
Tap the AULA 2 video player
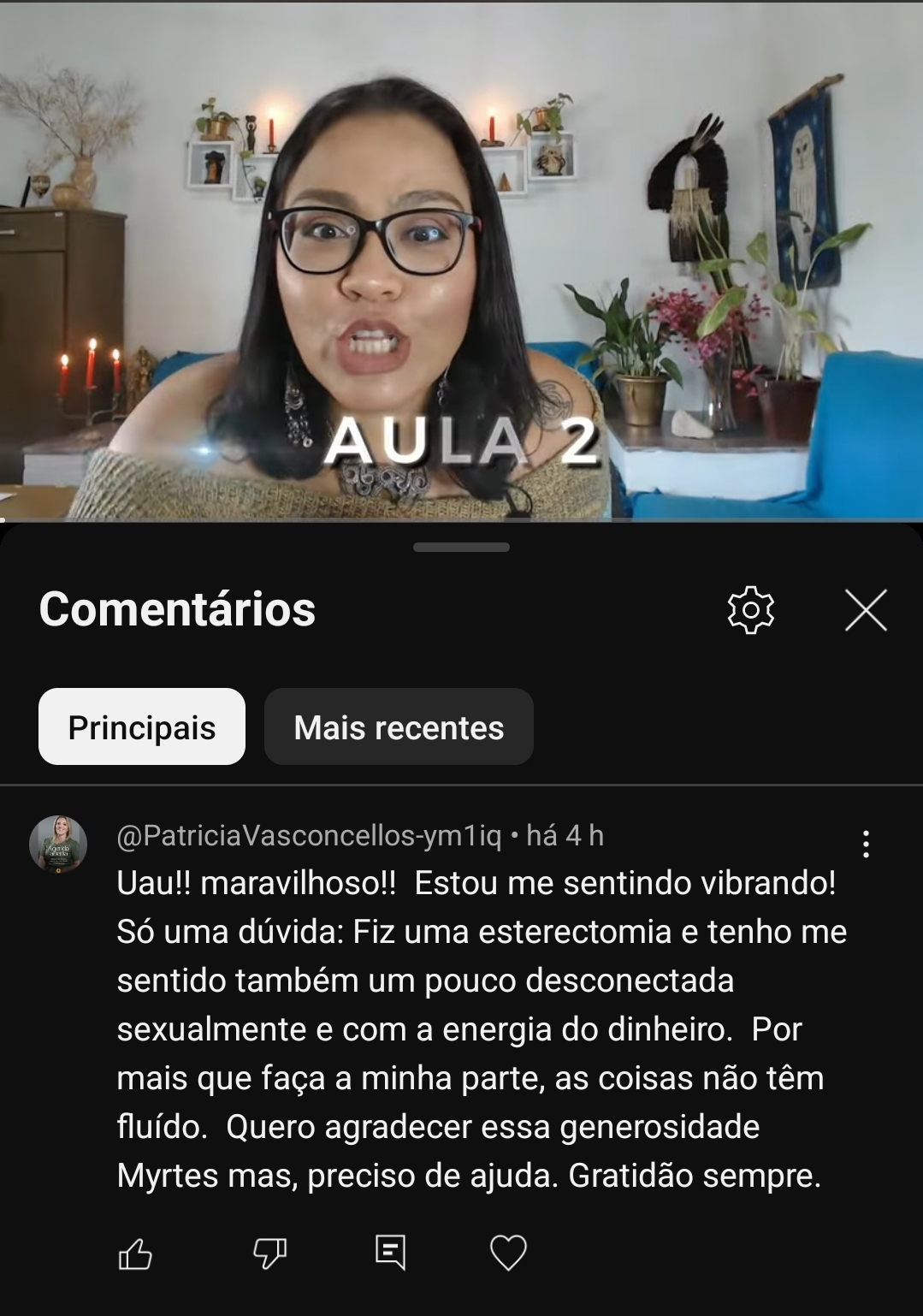coord(461,259)
